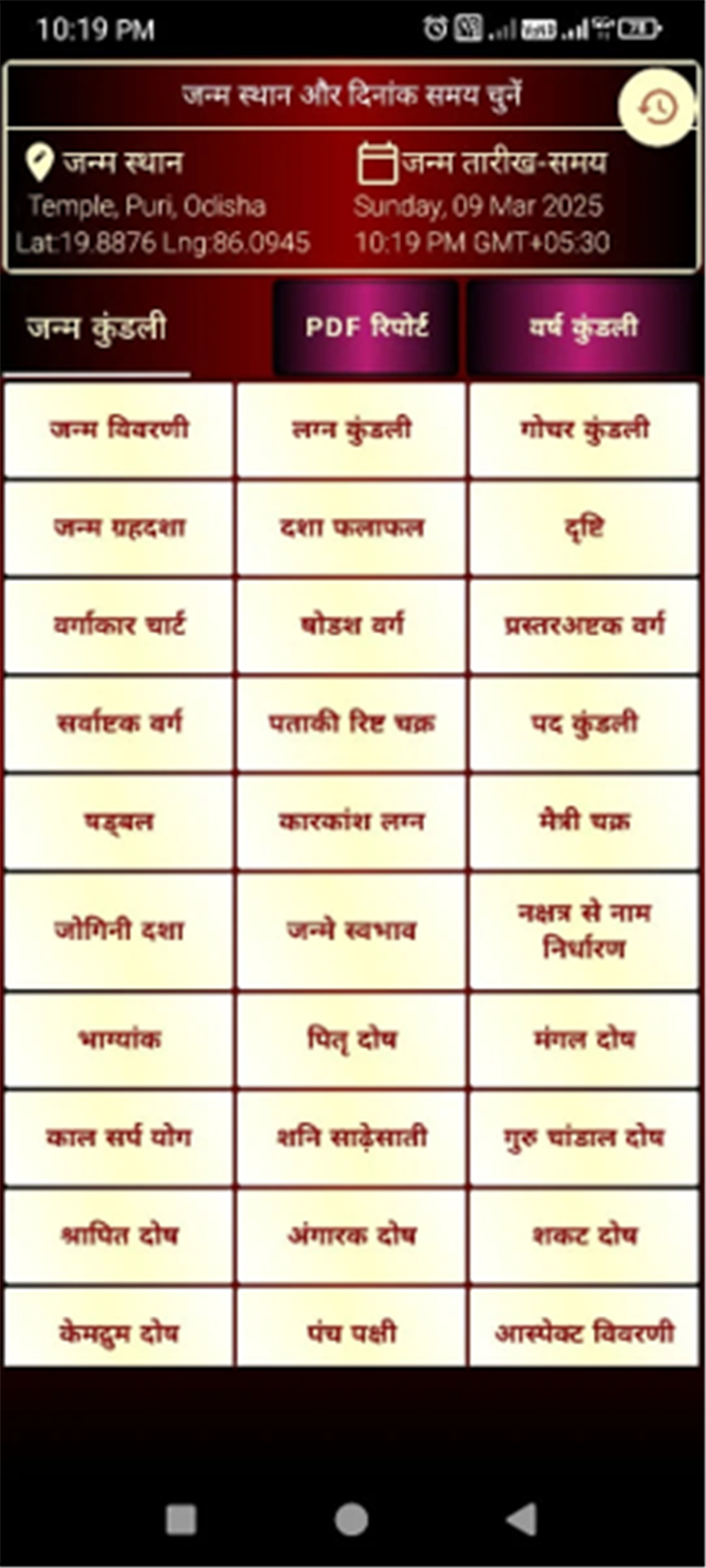706x1568 pixels.
Task: Open जन्म विवरणी
Action: pyautogui.click(x=119, y=430)
